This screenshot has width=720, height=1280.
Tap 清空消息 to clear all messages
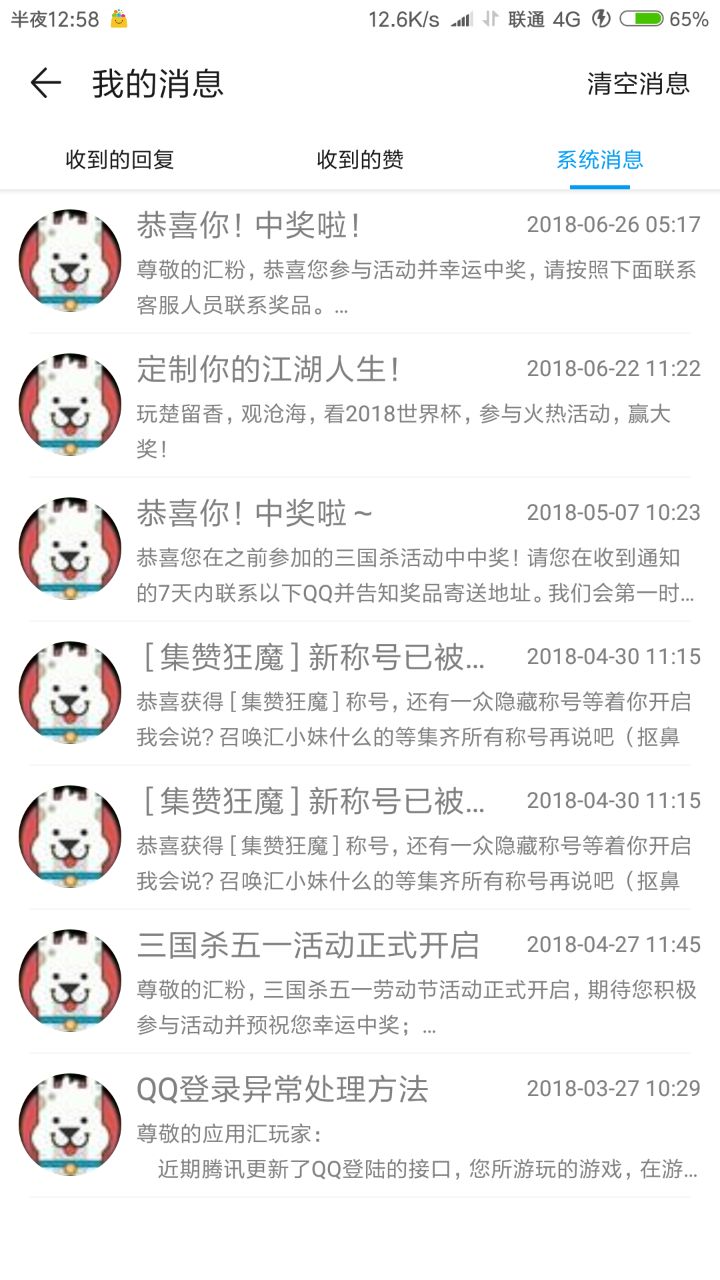coord(638,83)
